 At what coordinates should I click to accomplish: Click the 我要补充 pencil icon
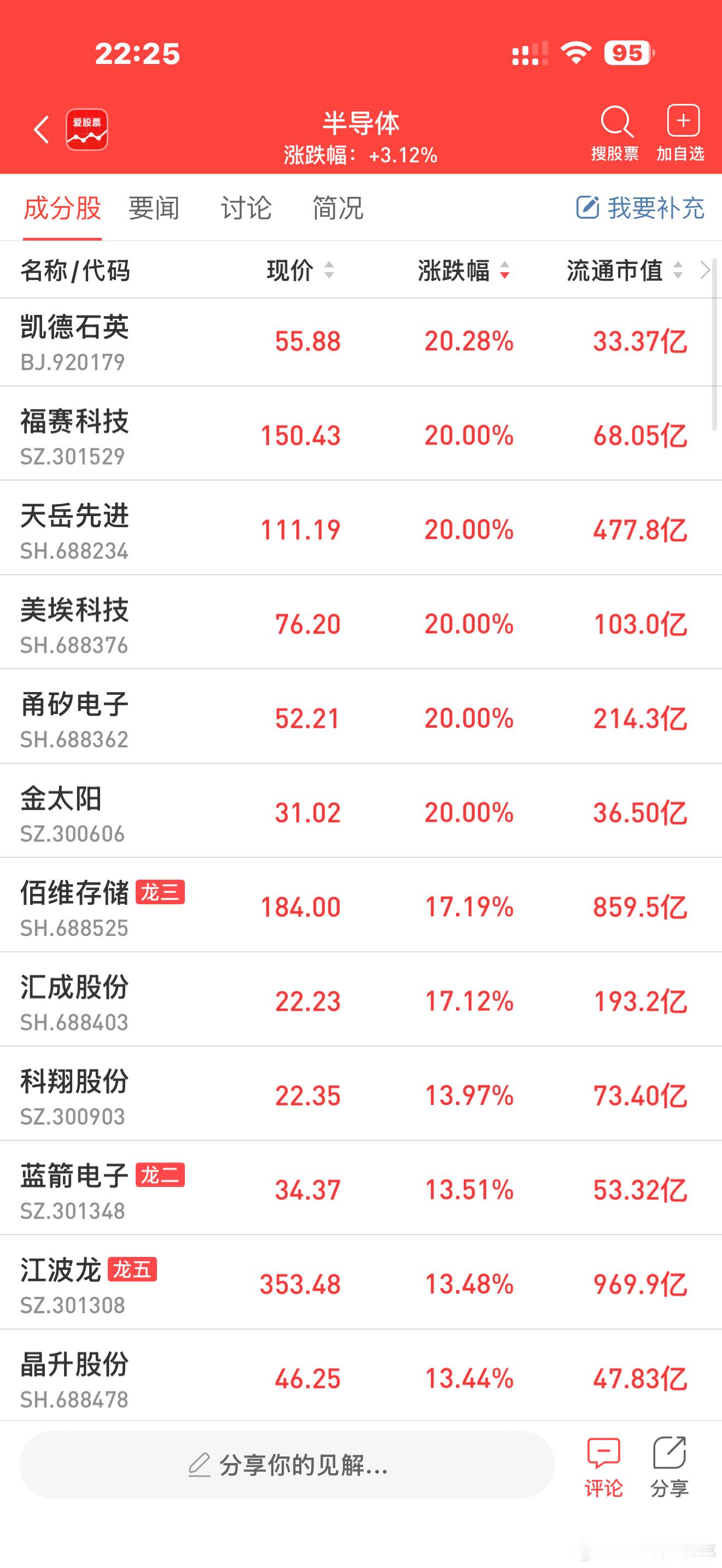pyautogui.click(x=586, y=208)
